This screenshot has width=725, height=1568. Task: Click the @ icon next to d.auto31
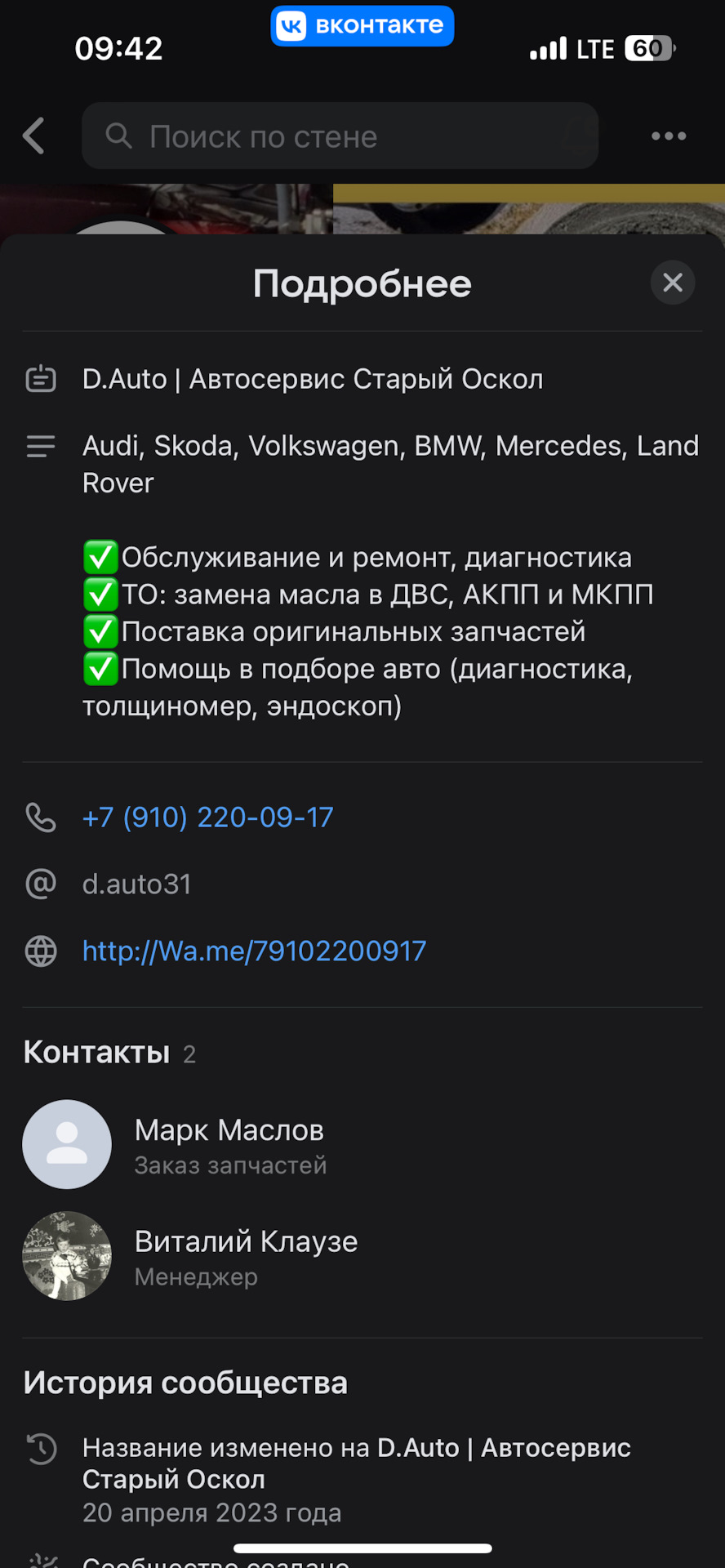click(x=40, y=883)
